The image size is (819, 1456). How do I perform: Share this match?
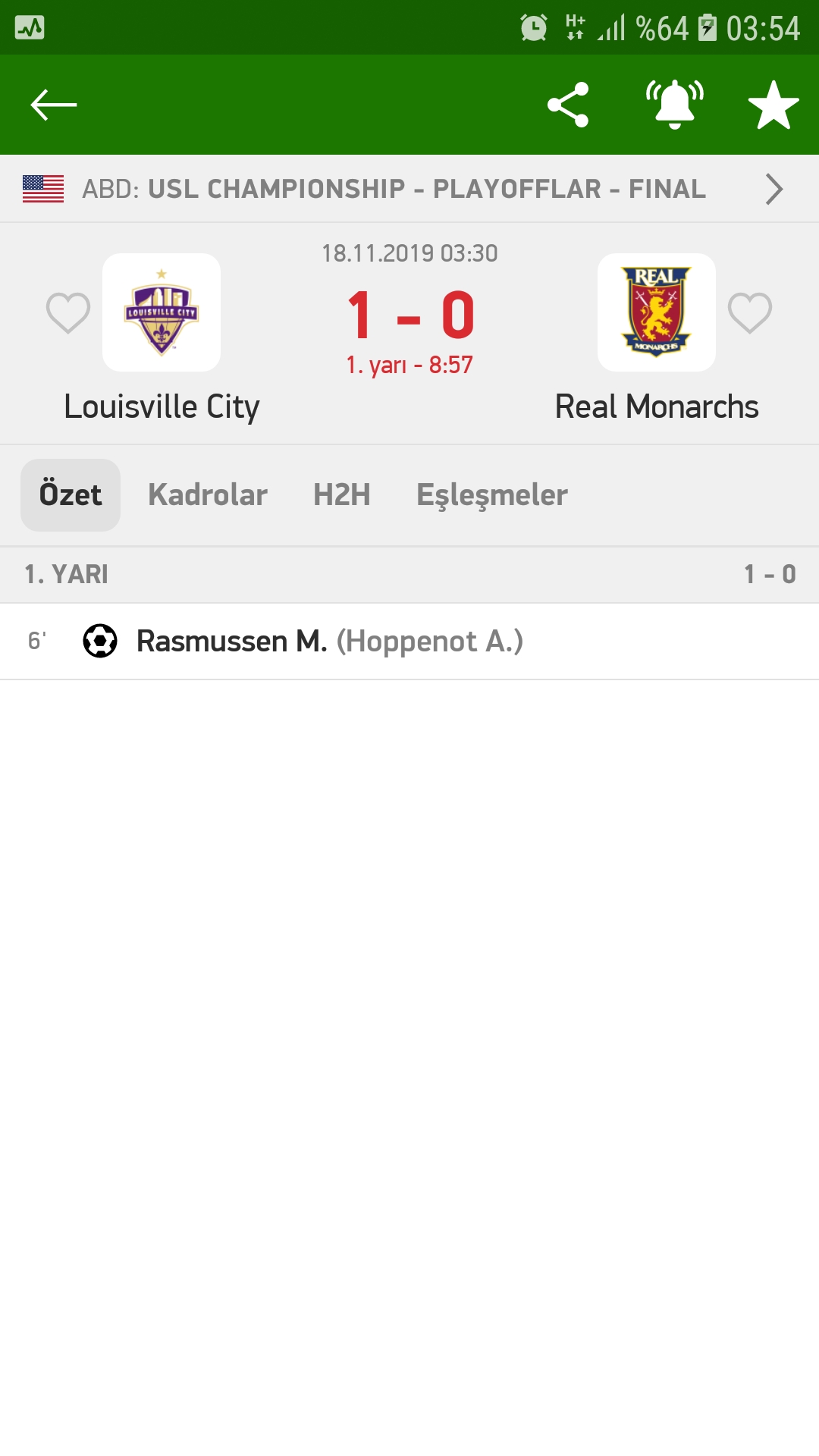coord(568,105)
